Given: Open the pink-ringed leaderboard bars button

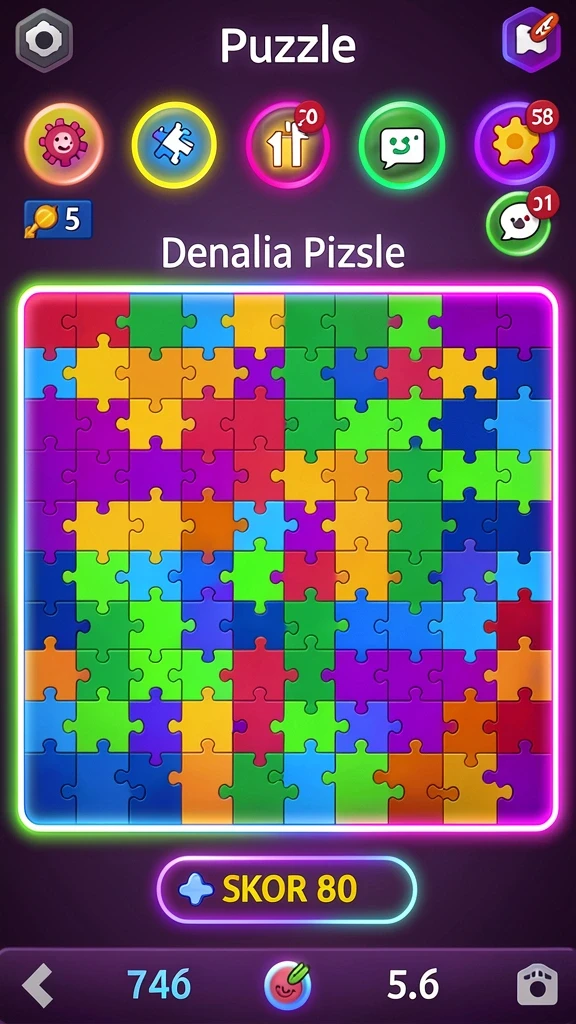Looking at the screenshot, I should [x=288, y=144].
